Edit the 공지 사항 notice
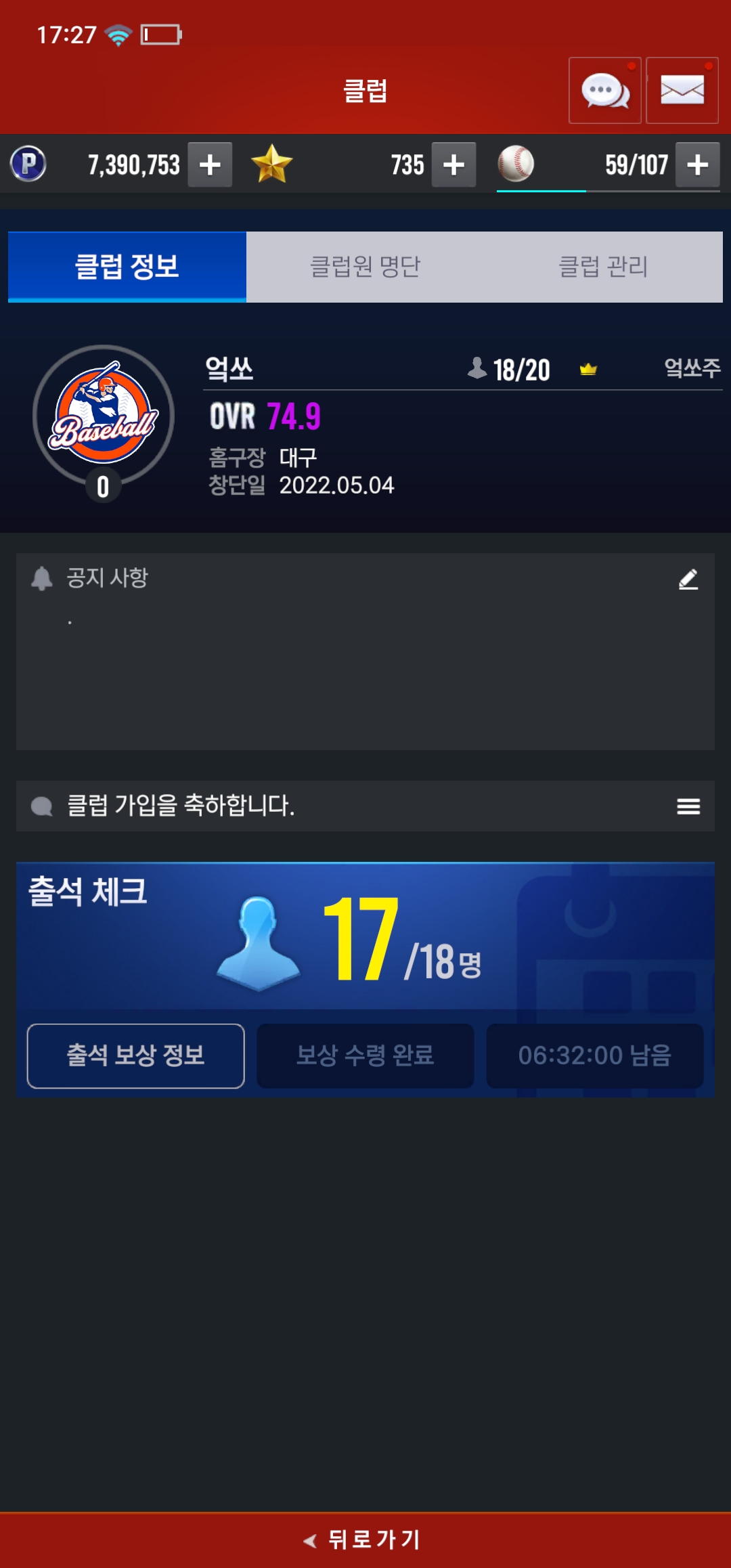This screenshot has width=731, height=1568. coord(688,580)
